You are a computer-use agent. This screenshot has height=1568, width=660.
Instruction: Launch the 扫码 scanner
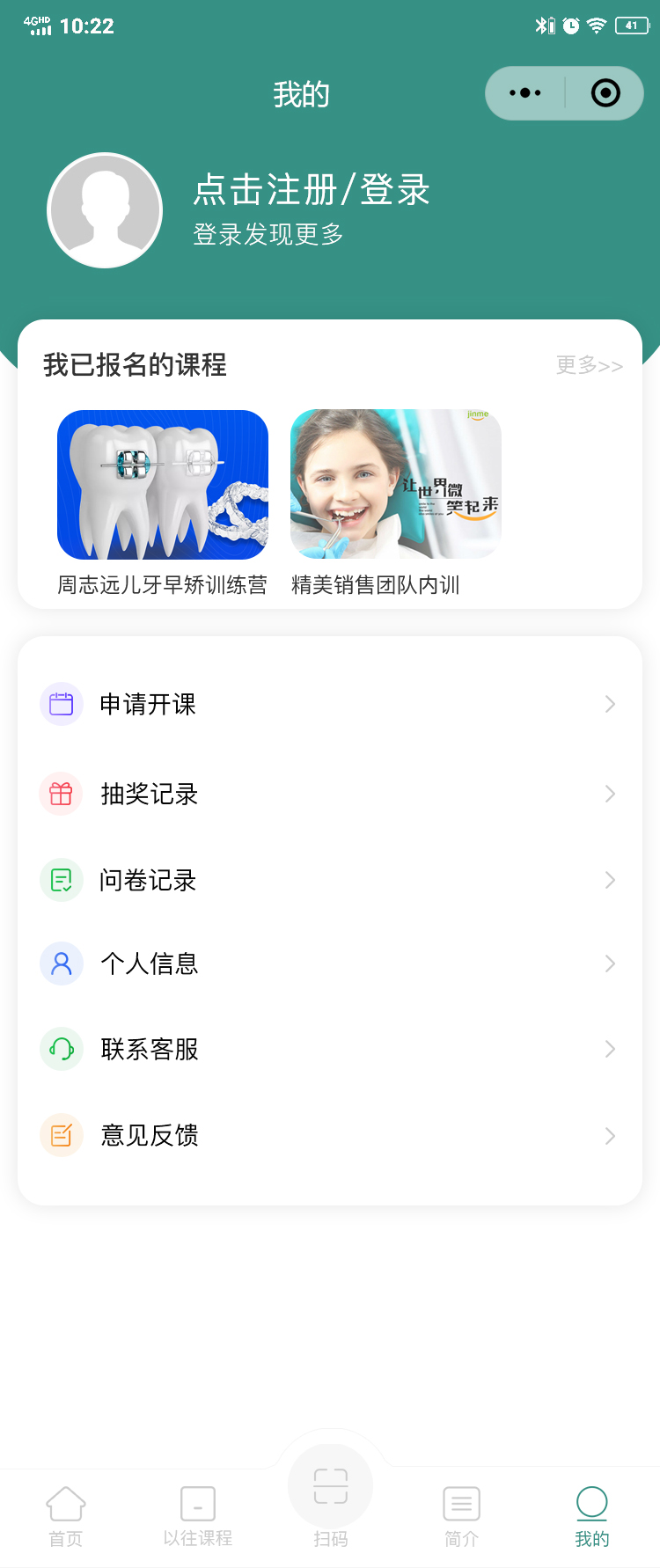point(331,1496)
